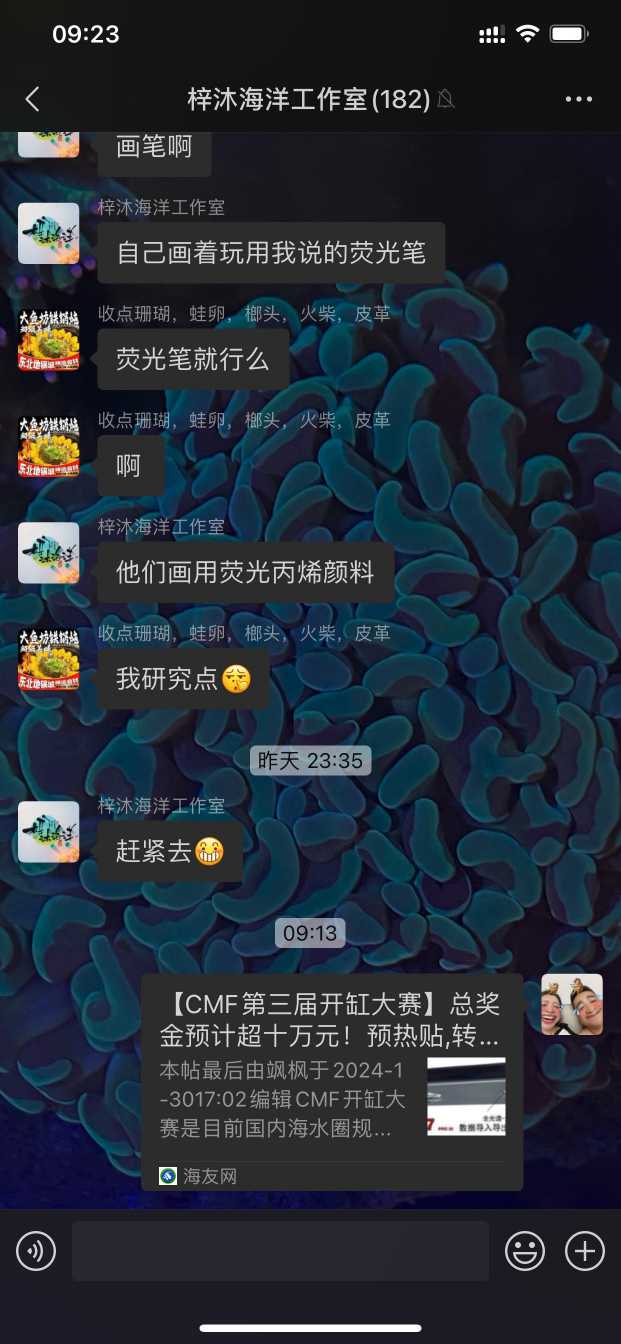The height and width of the screenshot is (1344, 621).
Task: Open the group chat overflow menu
Action: coord(579,99)
